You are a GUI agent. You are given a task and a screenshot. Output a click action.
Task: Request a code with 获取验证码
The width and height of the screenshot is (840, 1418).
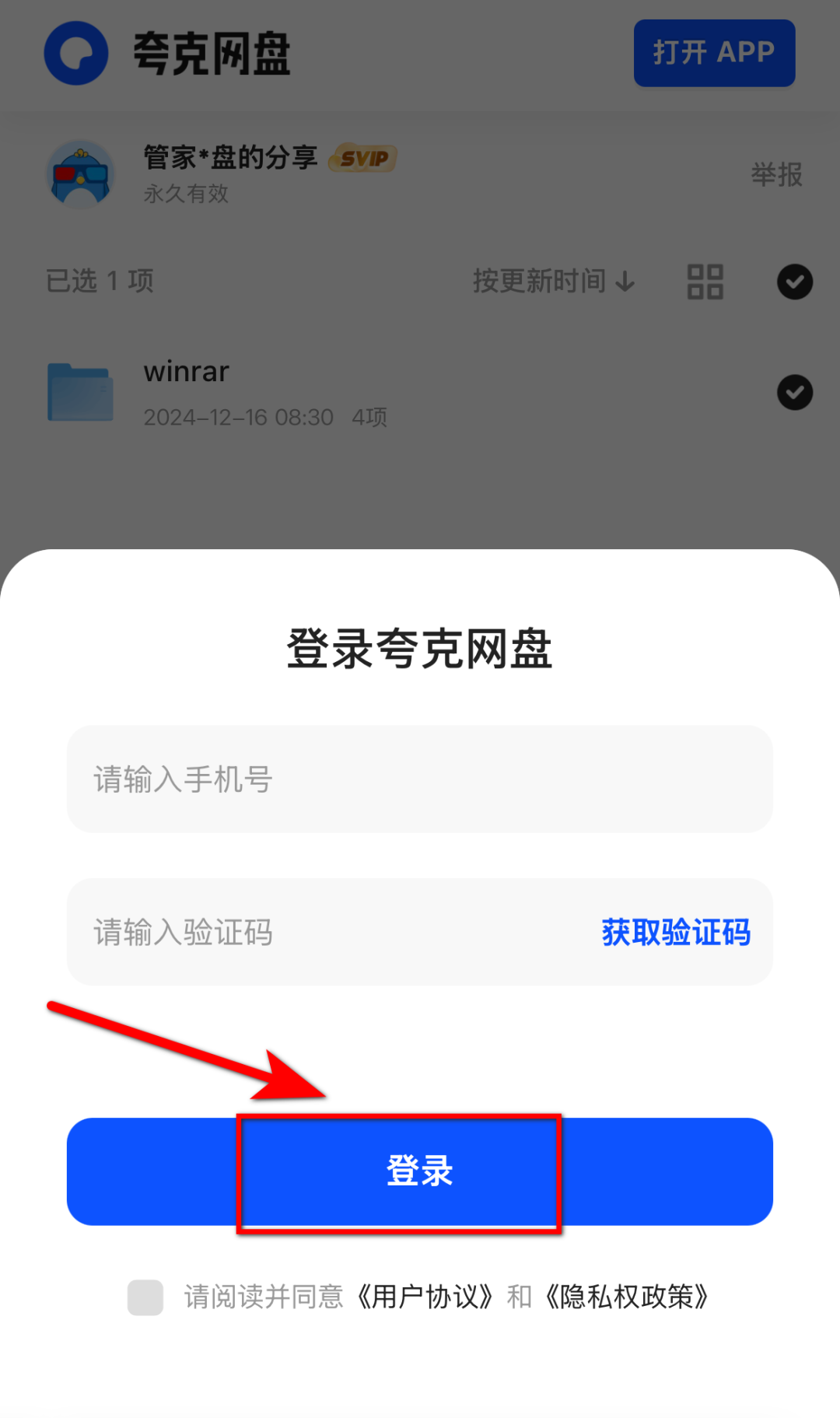[x=675, y=932]
